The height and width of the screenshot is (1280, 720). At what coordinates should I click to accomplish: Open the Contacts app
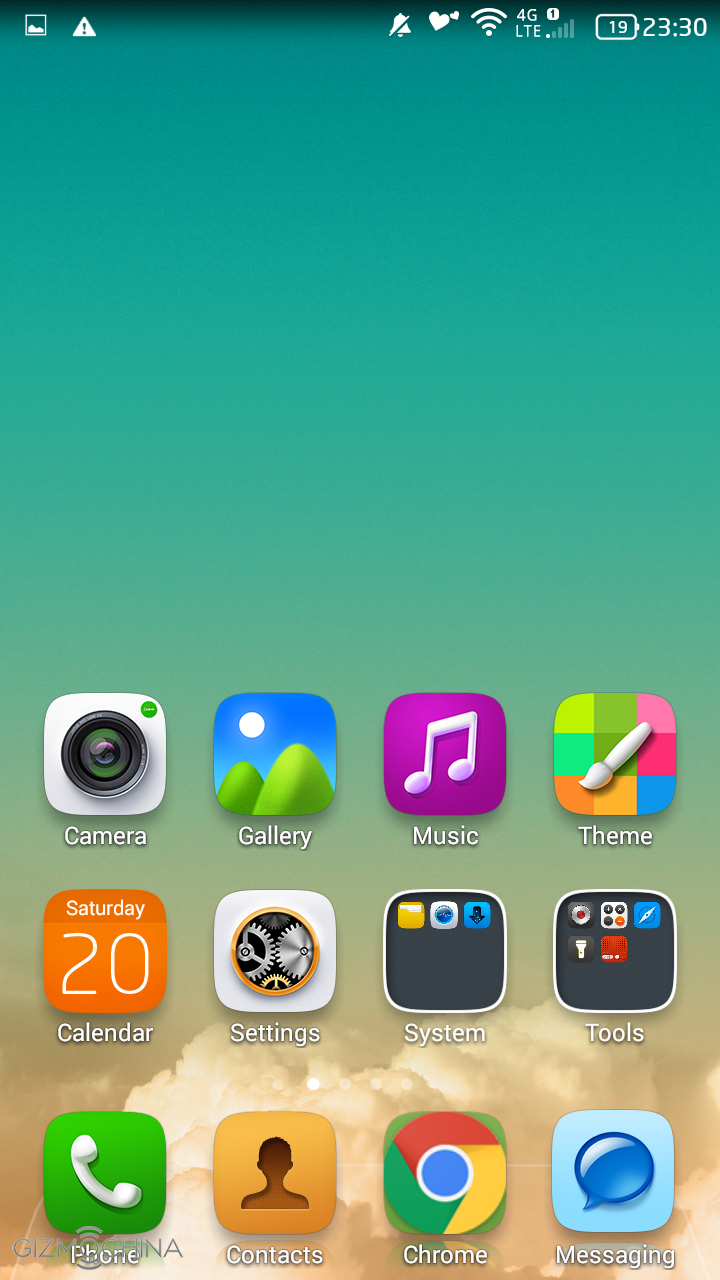tap(275, 1172)
